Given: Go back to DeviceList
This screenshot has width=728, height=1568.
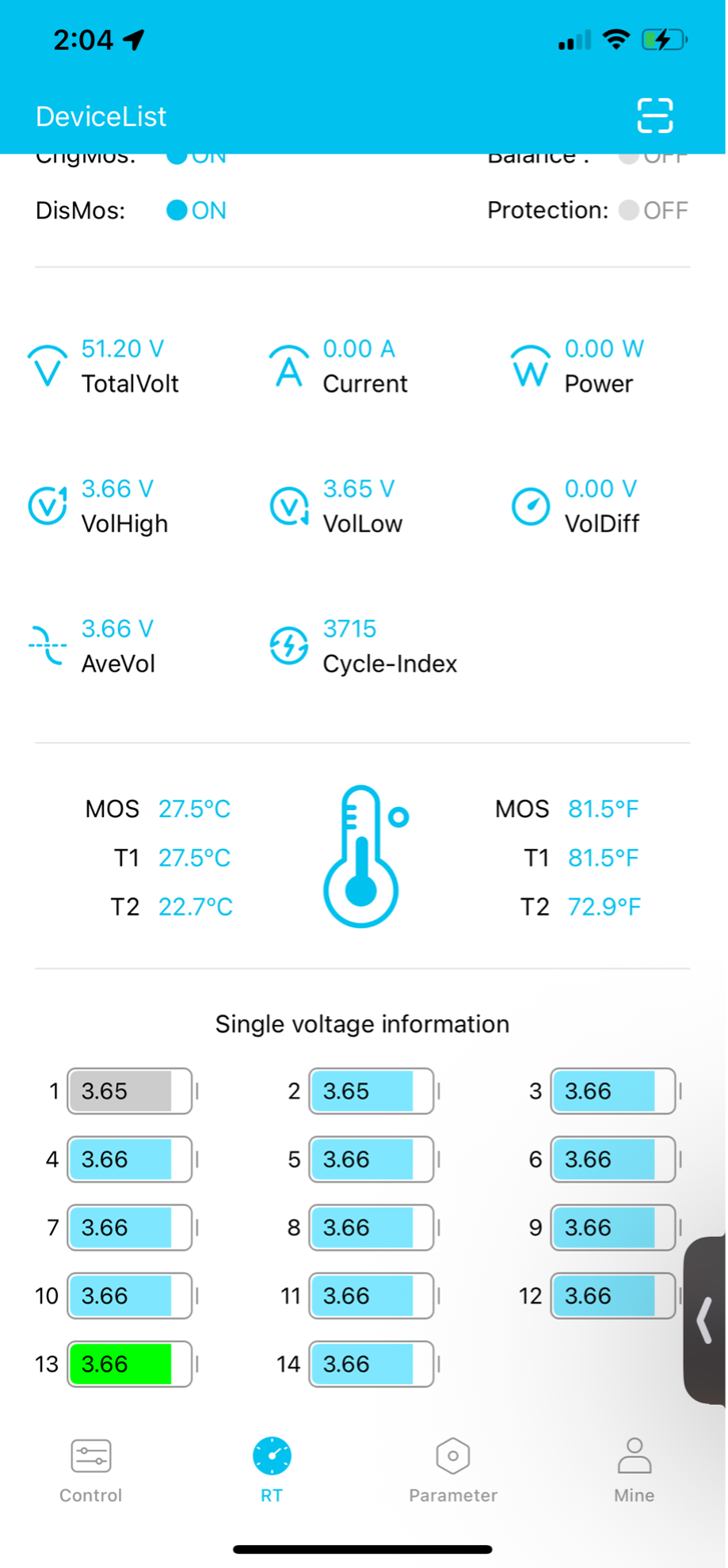Looking at the screenshot, I should point(101,116).
